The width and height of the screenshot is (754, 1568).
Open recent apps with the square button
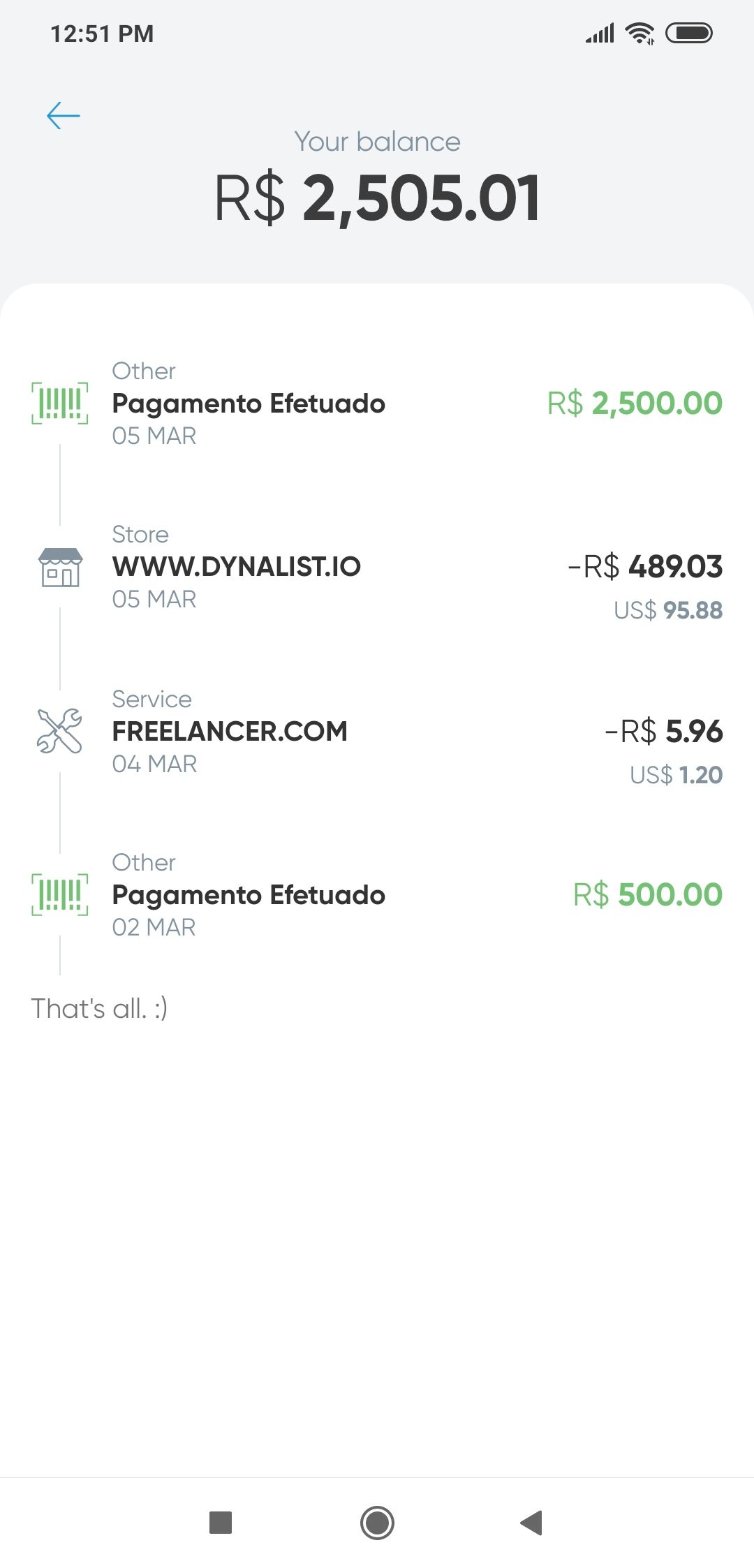coord(221,1523)
